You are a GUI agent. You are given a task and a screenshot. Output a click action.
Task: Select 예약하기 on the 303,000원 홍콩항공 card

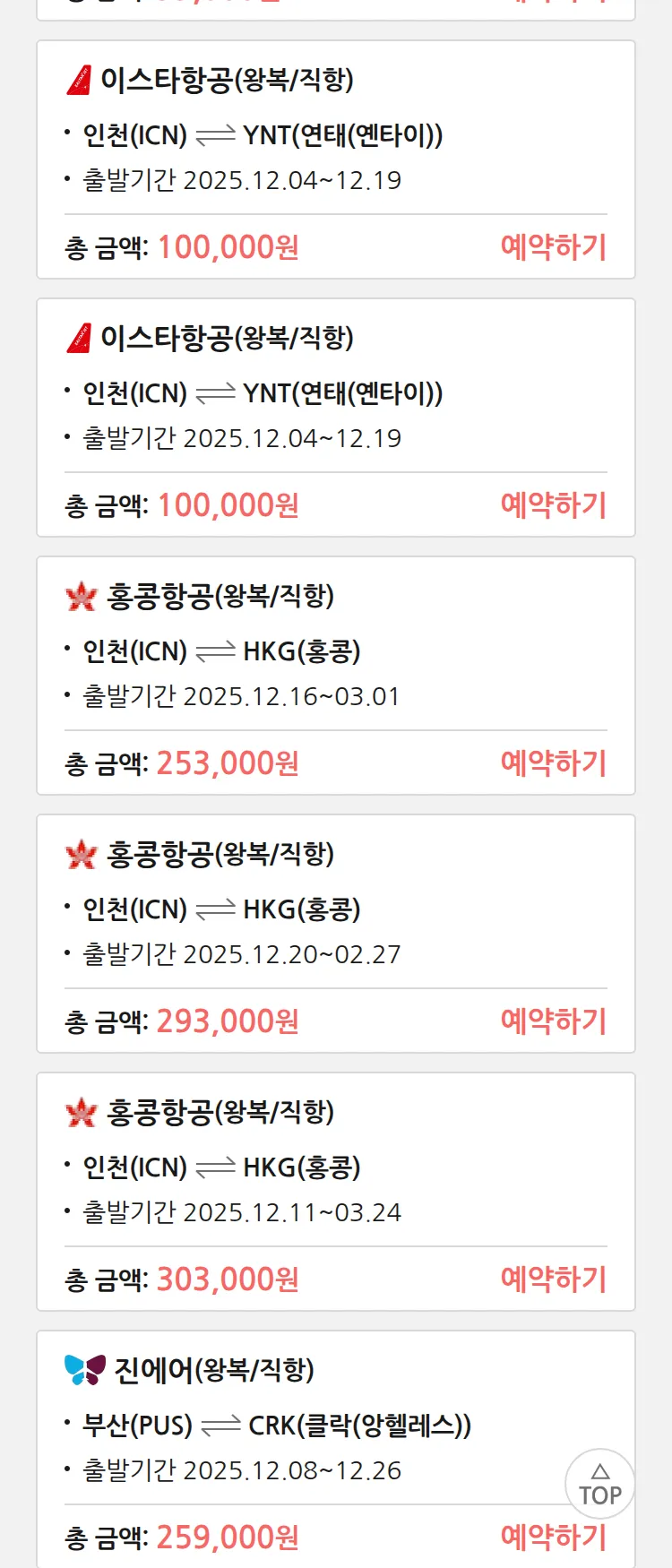[x=553, y=1279]
